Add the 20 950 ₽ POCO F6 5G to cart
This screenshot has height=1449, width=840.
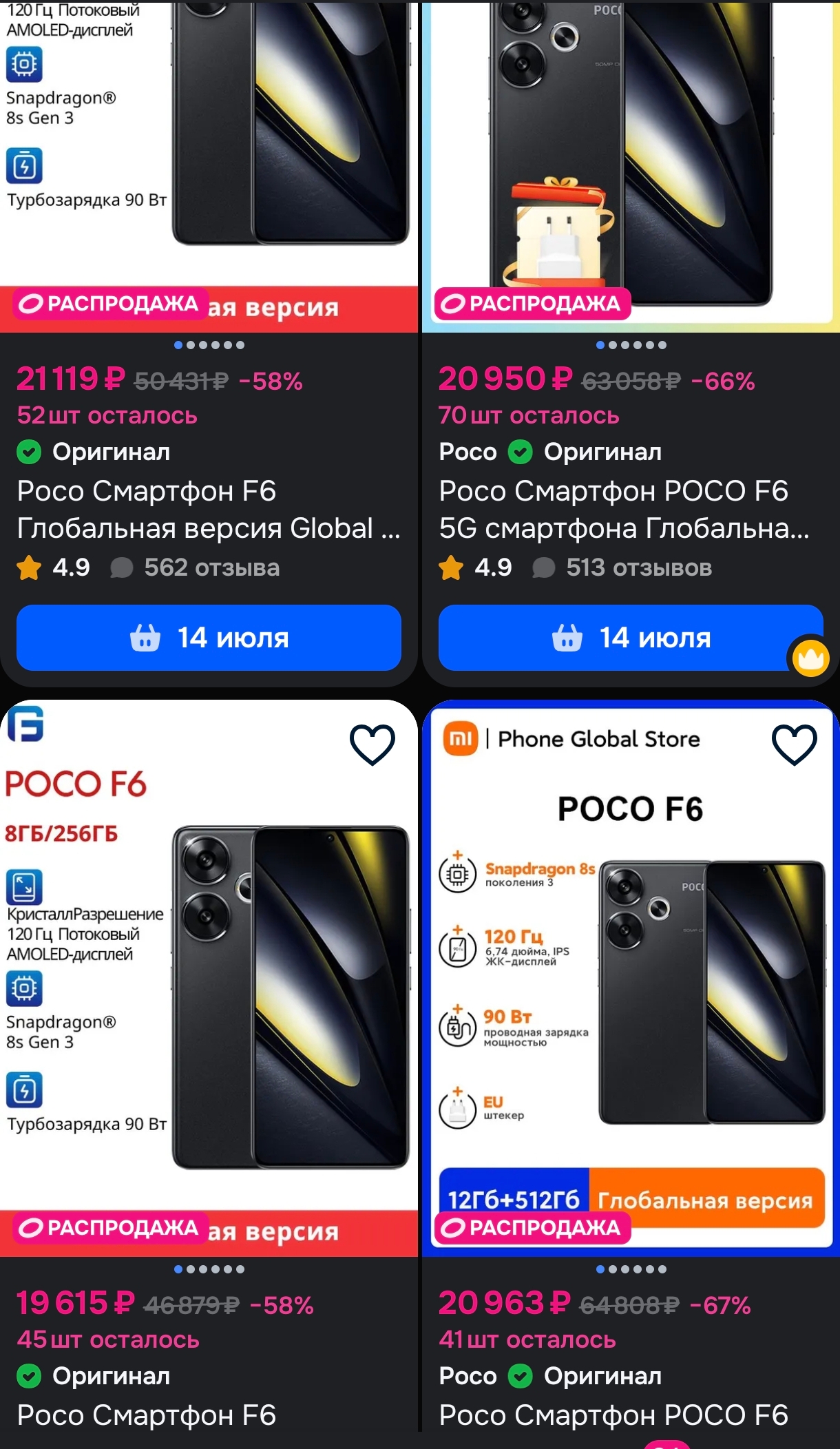point(631,638)
